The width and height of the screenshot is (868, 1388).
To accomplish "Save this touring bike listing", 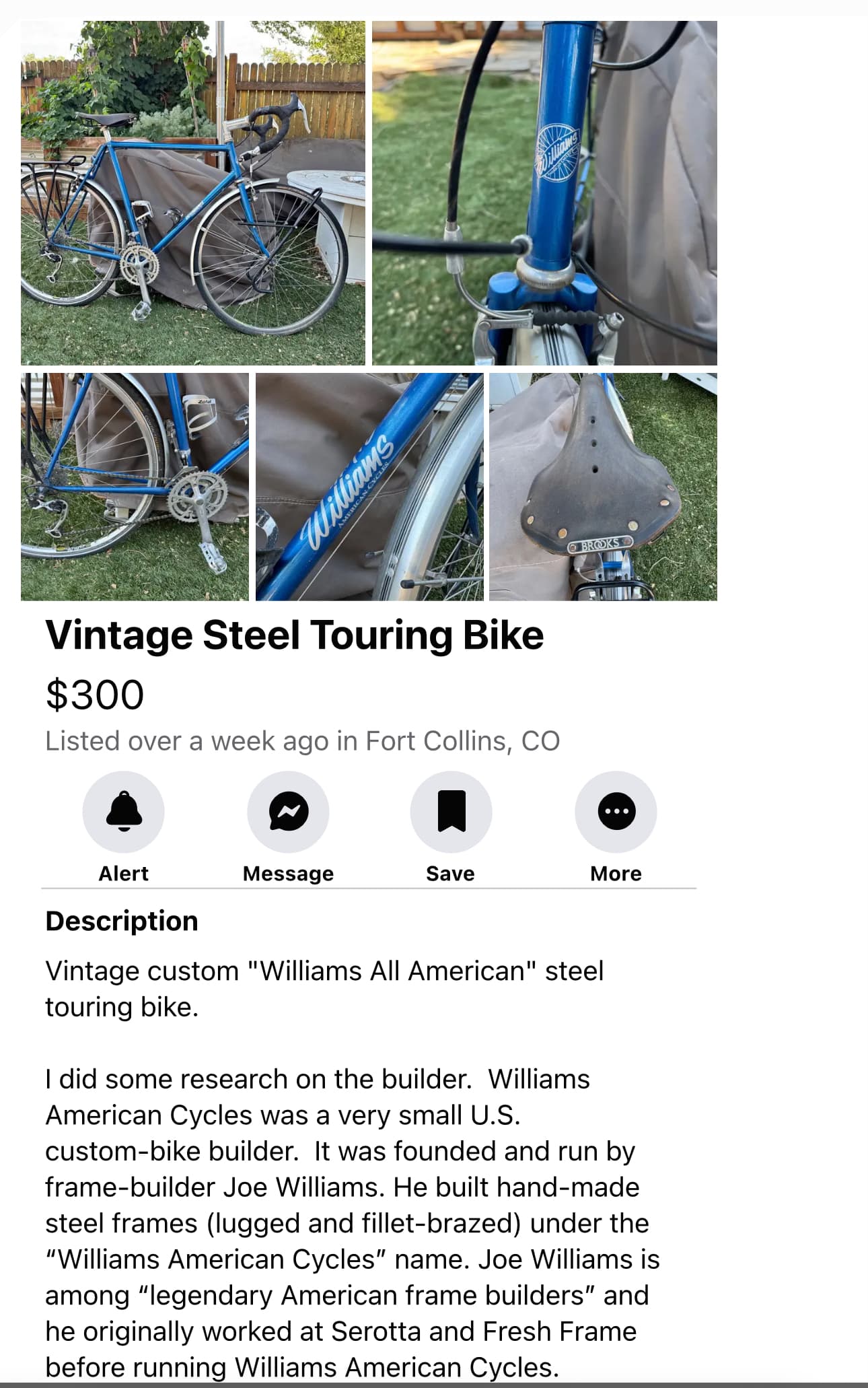I will click(451, 812).
